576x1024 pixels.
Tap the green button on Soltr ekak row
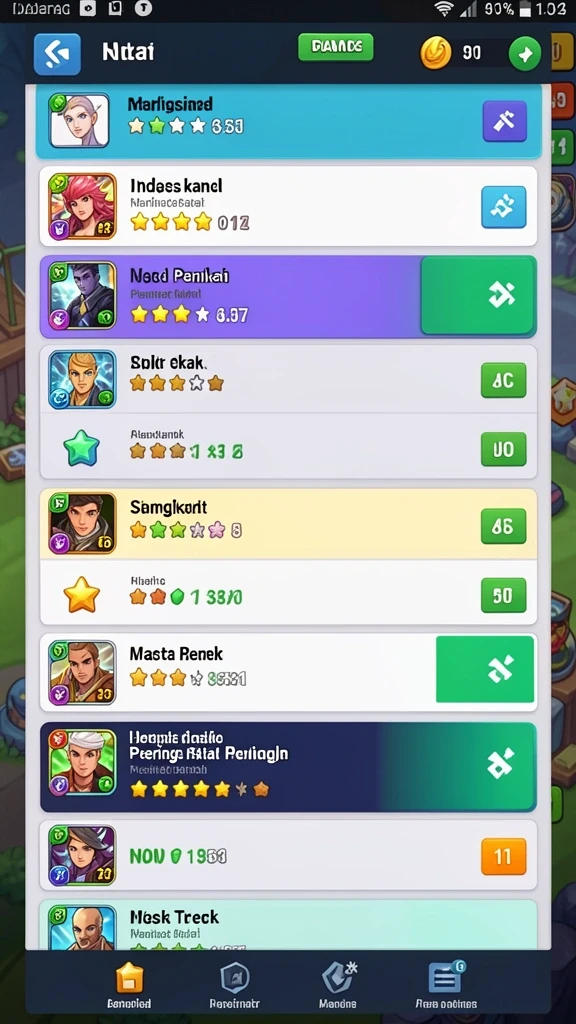(504, 381)
